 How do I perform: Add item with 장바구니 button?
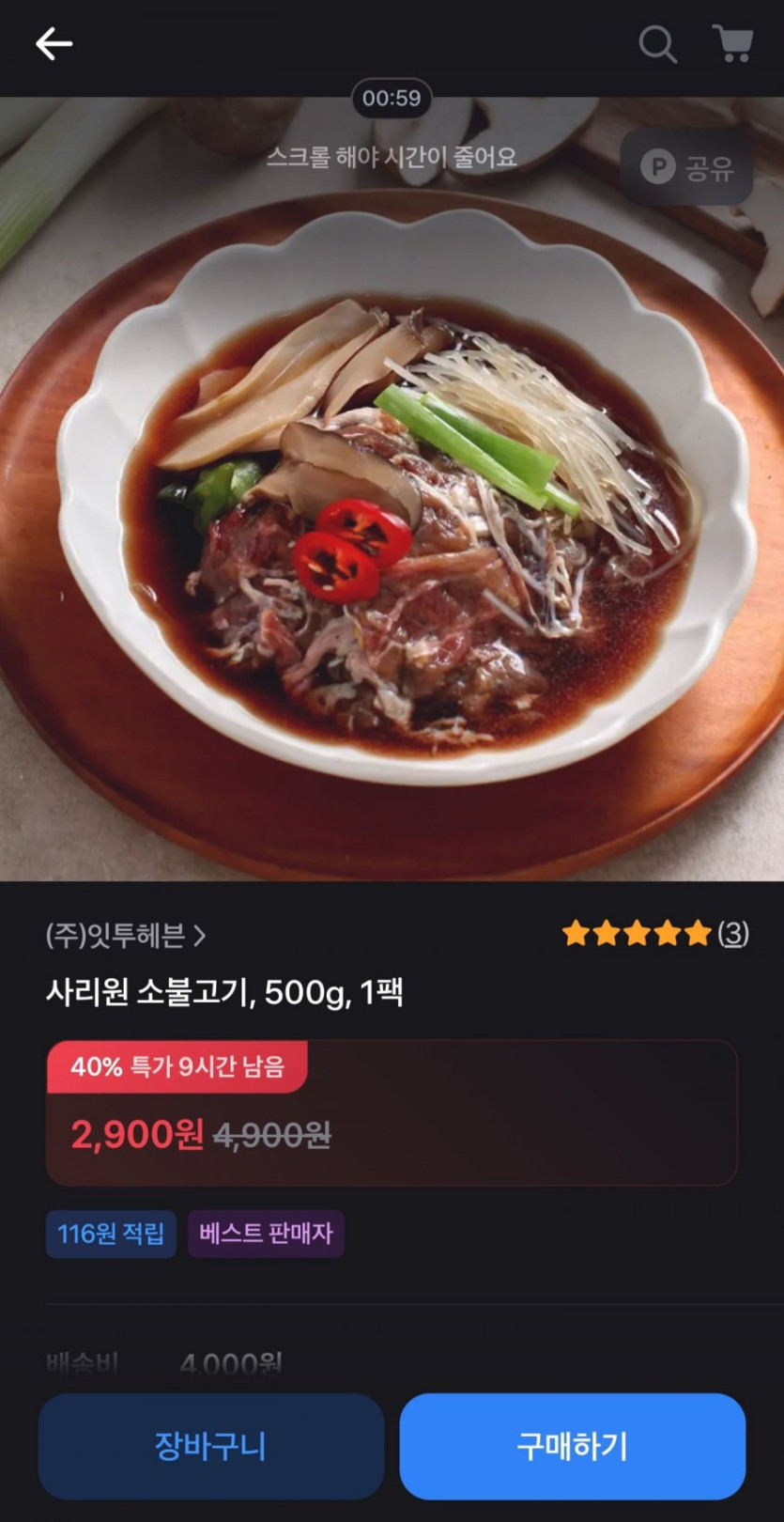pyautogui.click(x=210, y=1446)
